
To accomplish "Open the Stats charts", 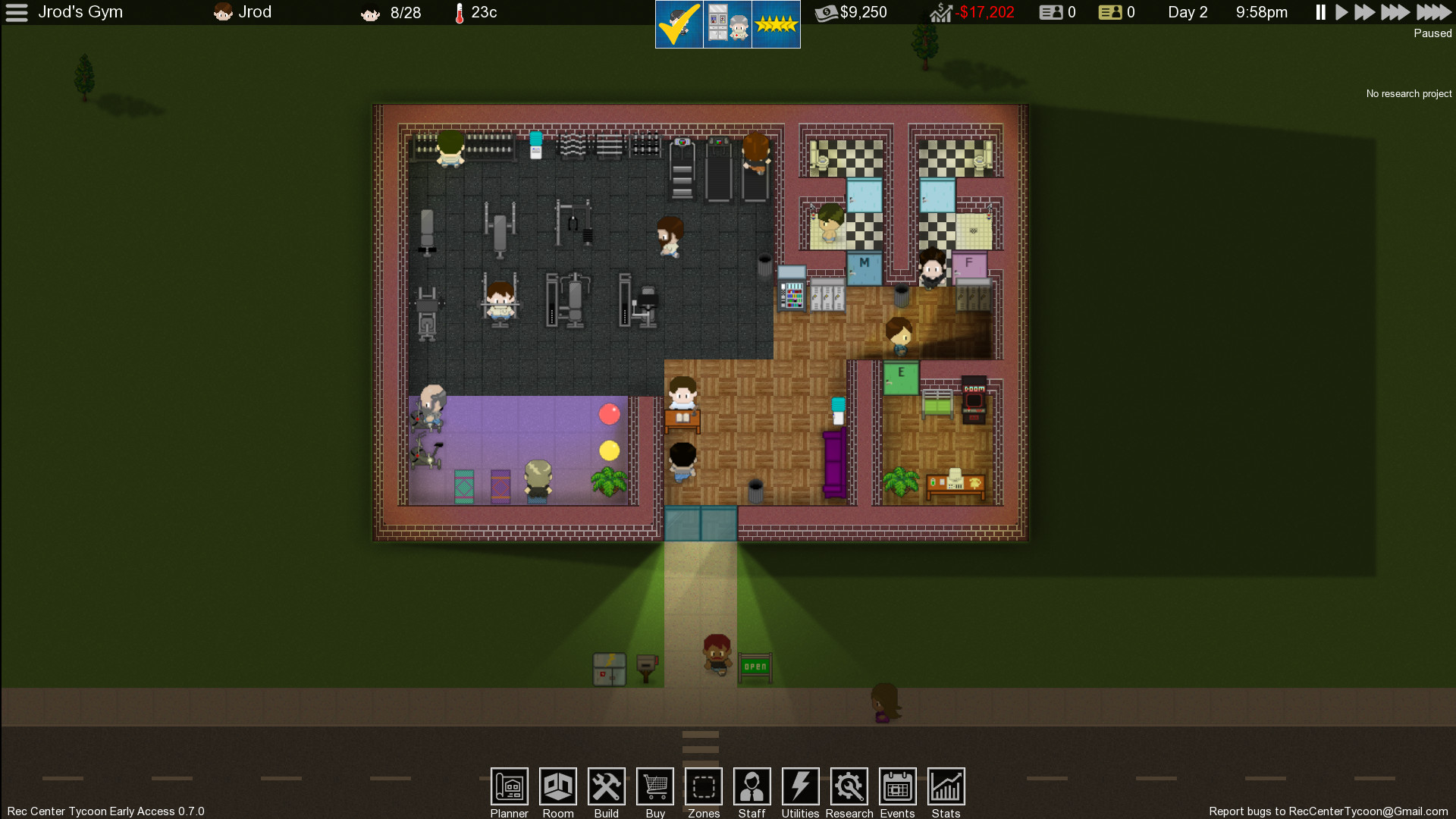I will coord(946,786).
